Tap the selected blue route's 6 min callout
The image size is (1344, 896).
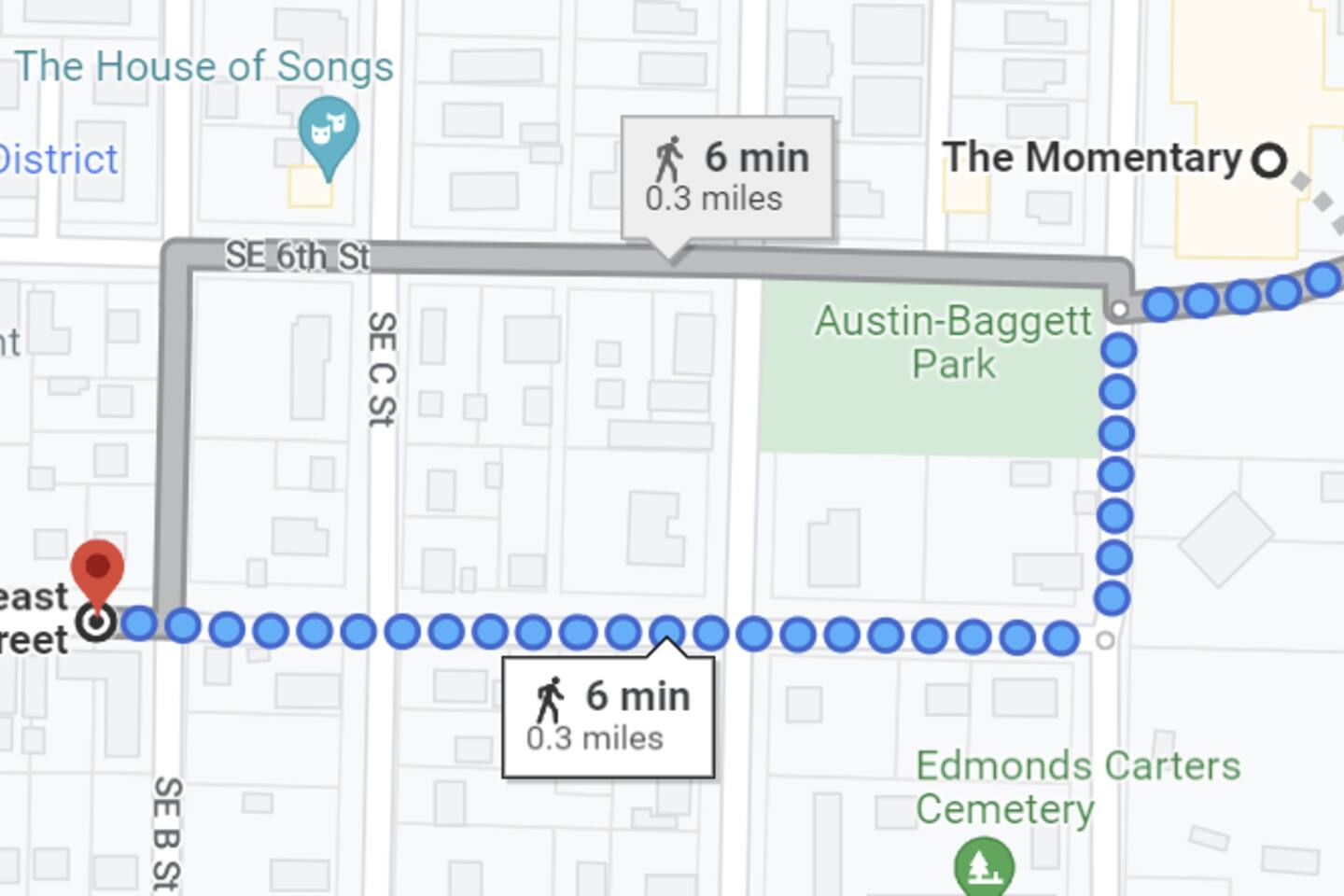tap(609, 716)
